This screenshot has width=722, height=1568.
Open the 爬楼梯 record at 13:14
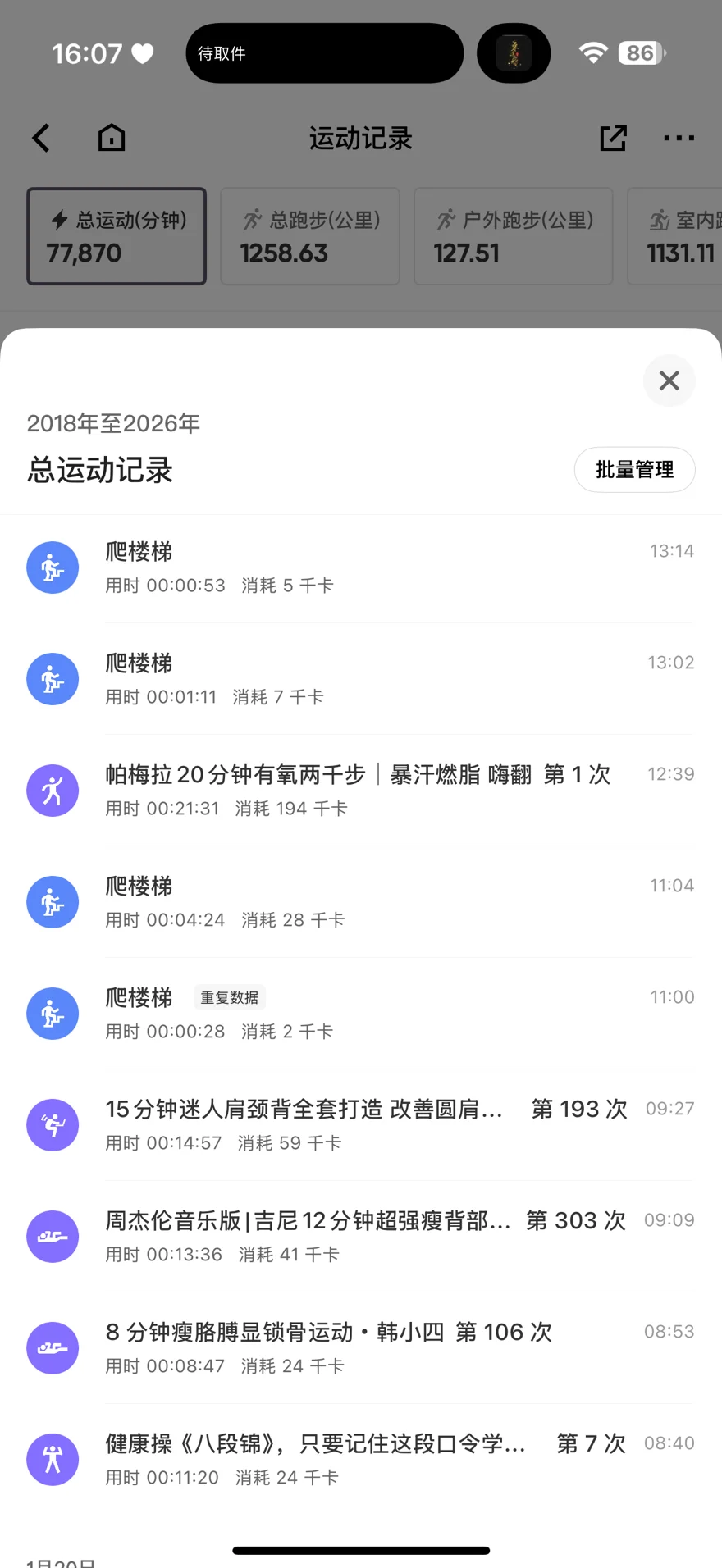[361, 567]
